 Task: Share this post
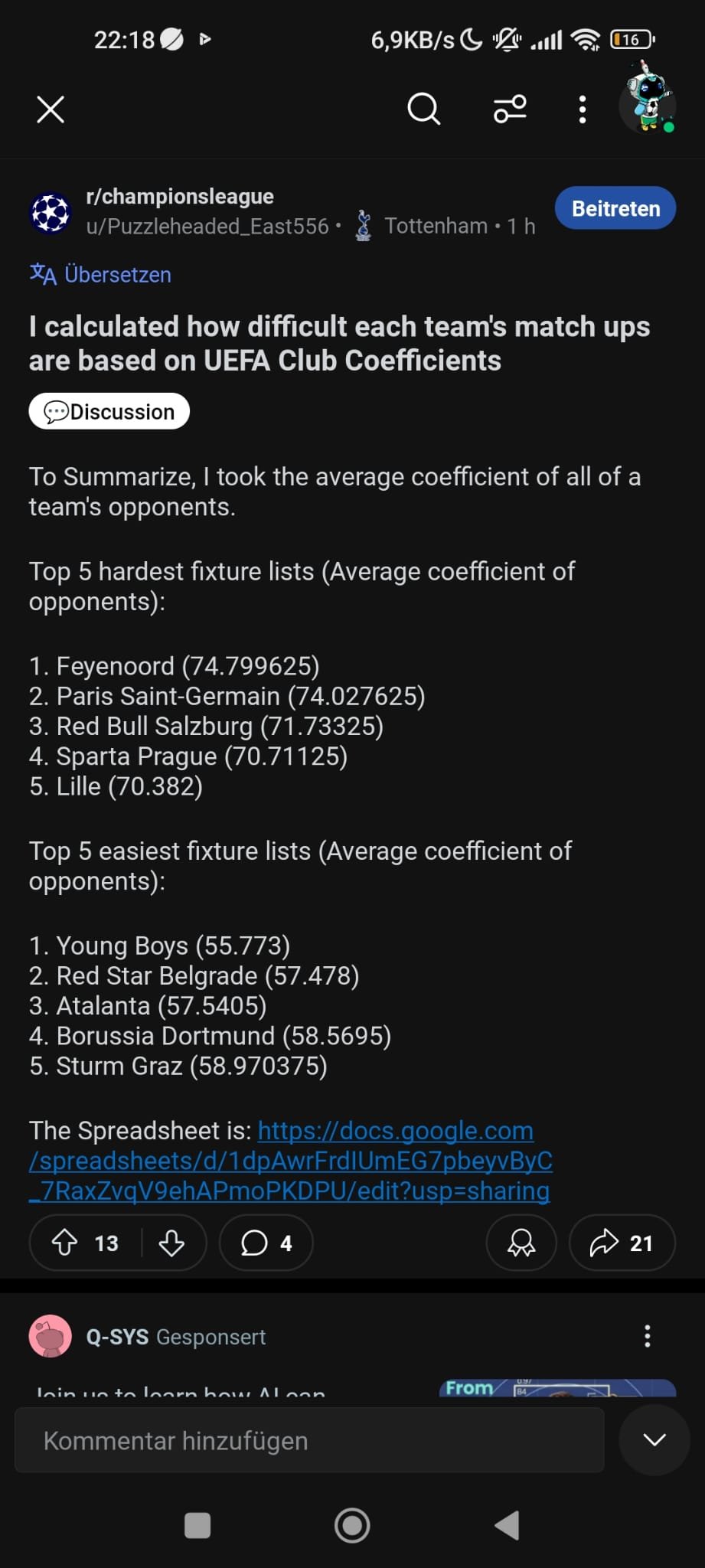click(622, 1243)
